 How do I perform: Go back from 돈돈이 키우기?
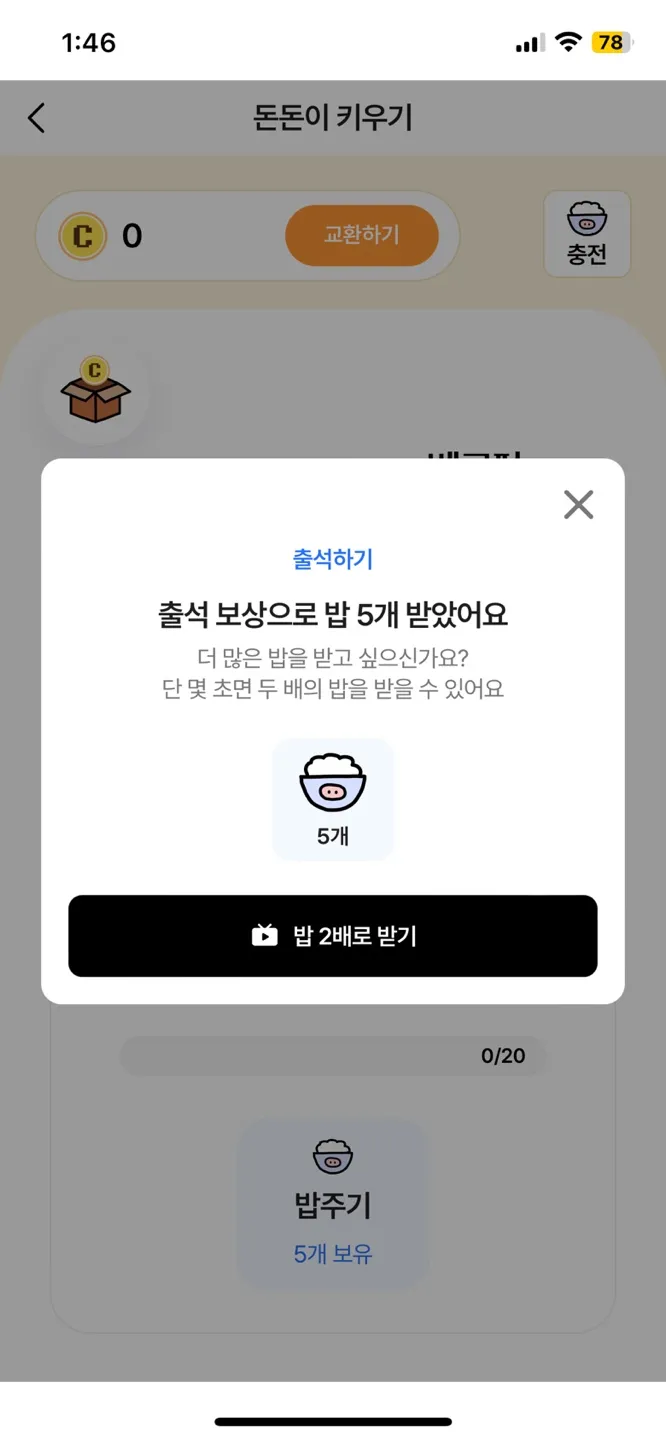pyautogui.click(x=37, y=118)
